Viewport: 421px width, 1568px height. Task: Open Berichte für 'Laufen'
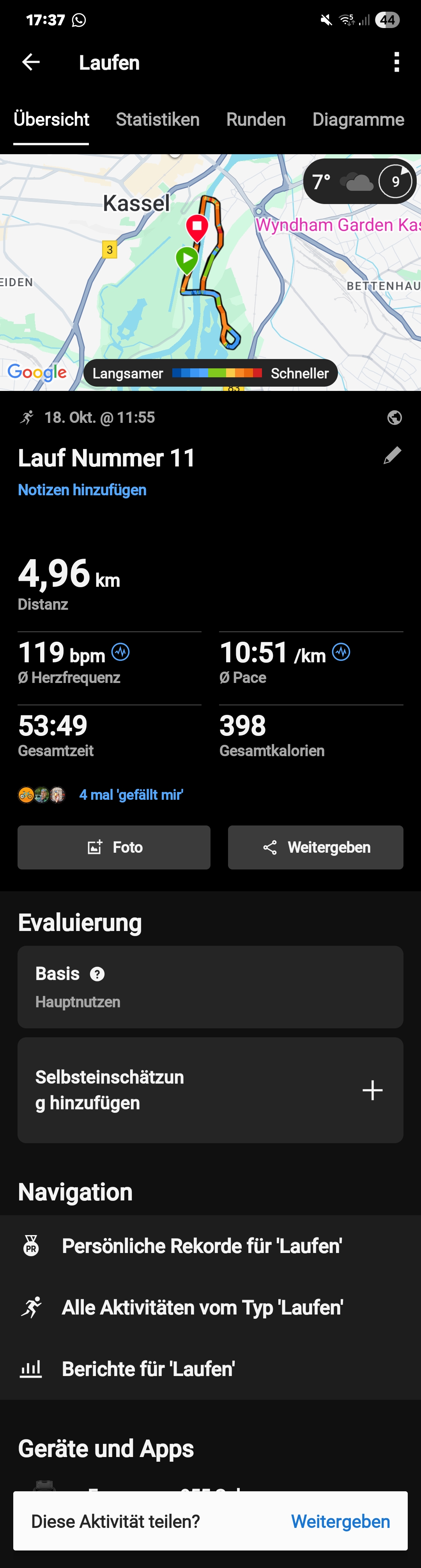148,1369
